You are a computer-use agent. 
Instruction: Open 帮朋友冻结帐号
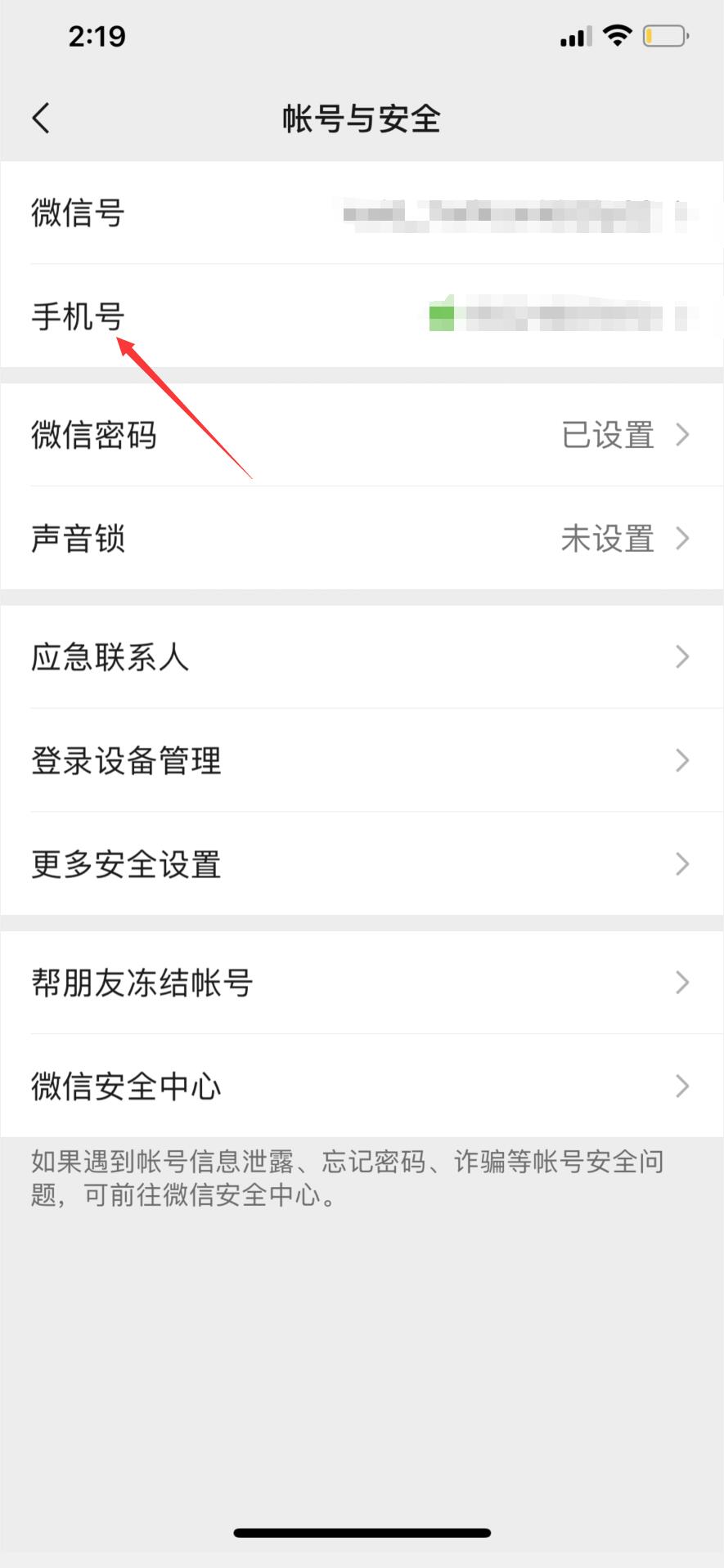click(362, 983)
